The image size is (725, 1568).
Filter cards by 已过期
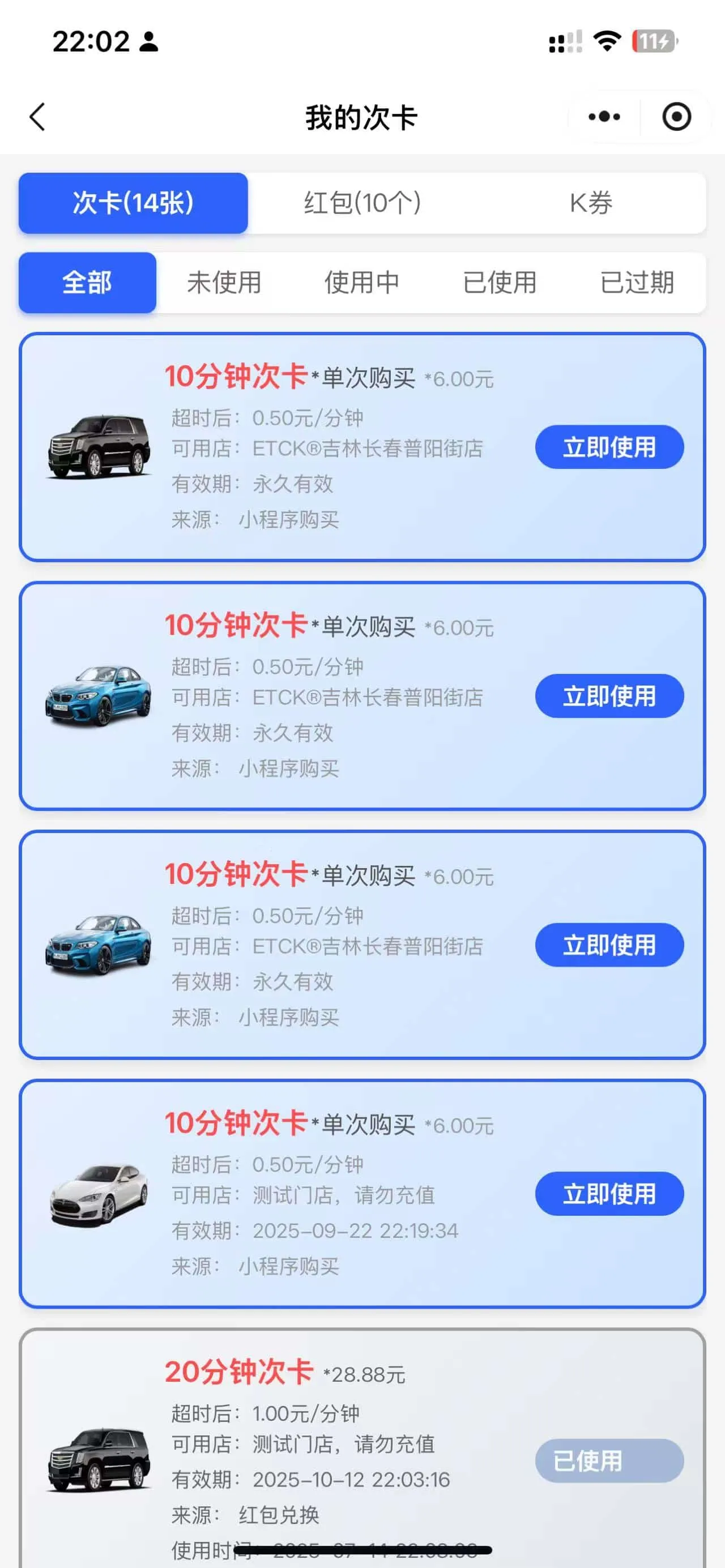pyautogui.click(x=637, y=282)
